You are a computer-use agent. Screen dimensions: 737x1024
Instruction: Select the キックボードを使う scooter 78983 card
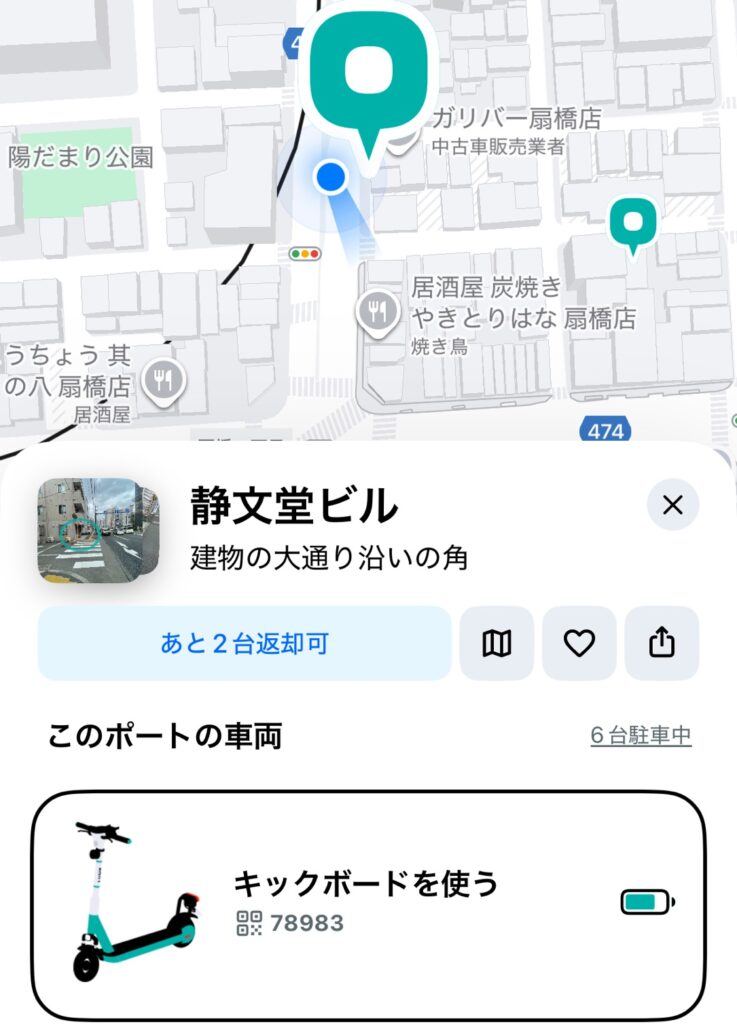(x=368, y=902)
